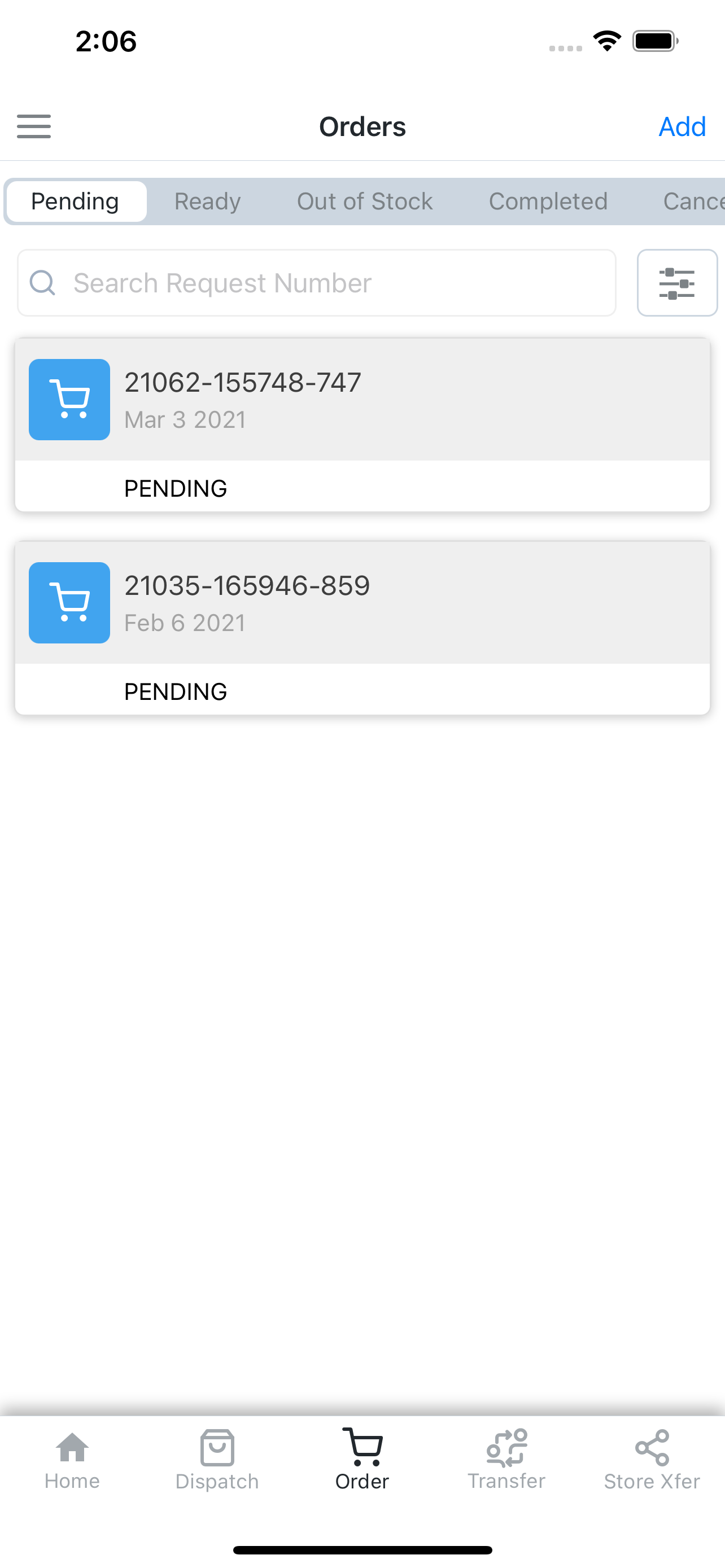The image size is (725, 1568).
Task: Navigate to the Store Xfer tab
Action: click(652, 1460)
